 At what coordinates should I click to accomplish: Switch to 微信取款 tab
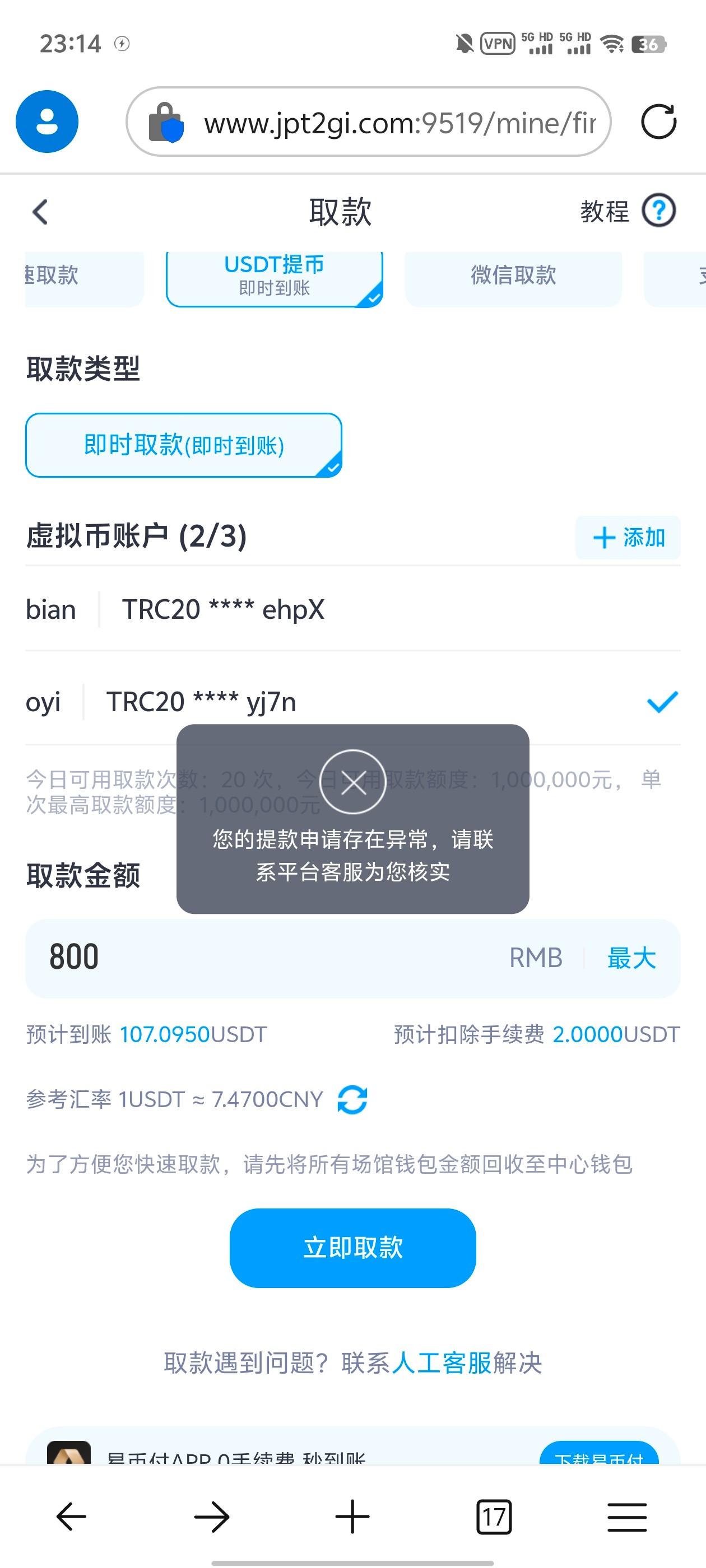(x=513, y=276)
